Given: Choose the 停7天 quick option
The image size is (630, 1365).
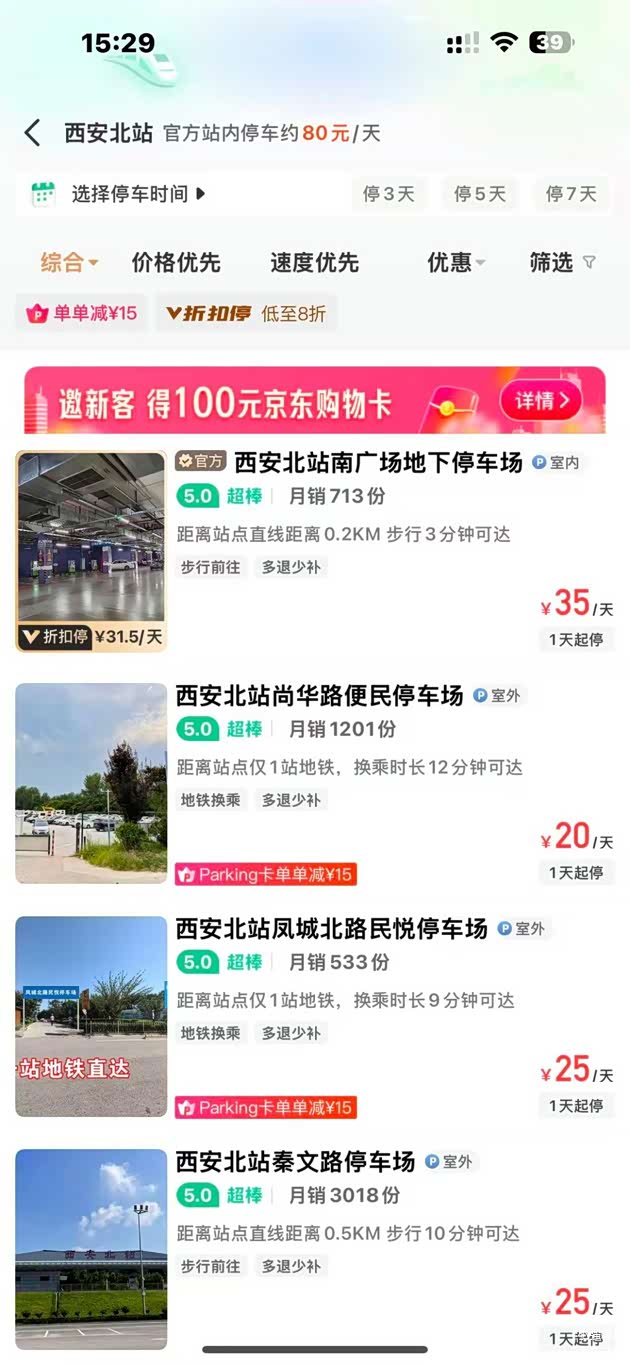Looking at the screenshot, I should pos(571,194).
